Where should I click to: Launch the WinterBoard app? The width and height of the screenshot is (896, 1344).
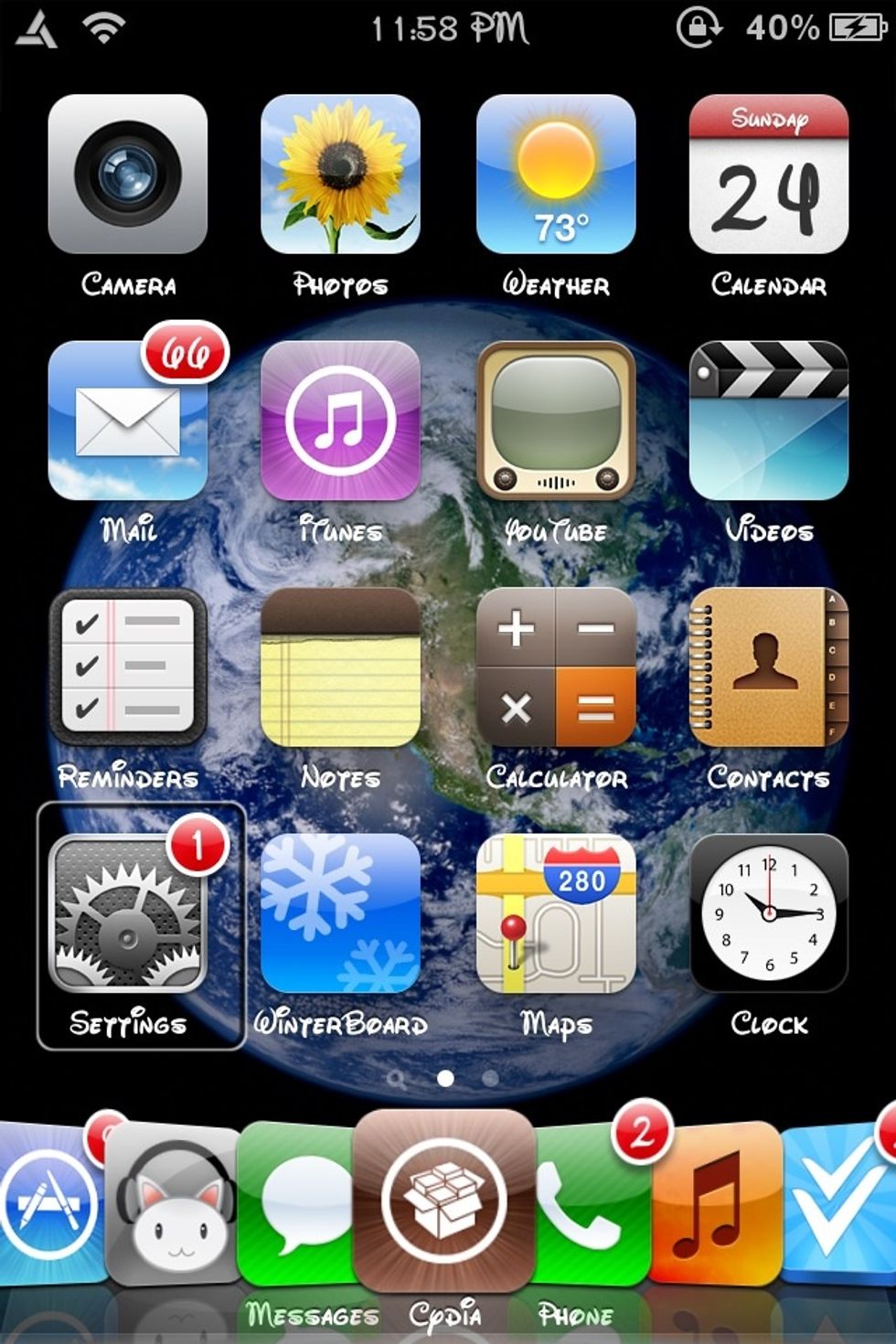340,914
